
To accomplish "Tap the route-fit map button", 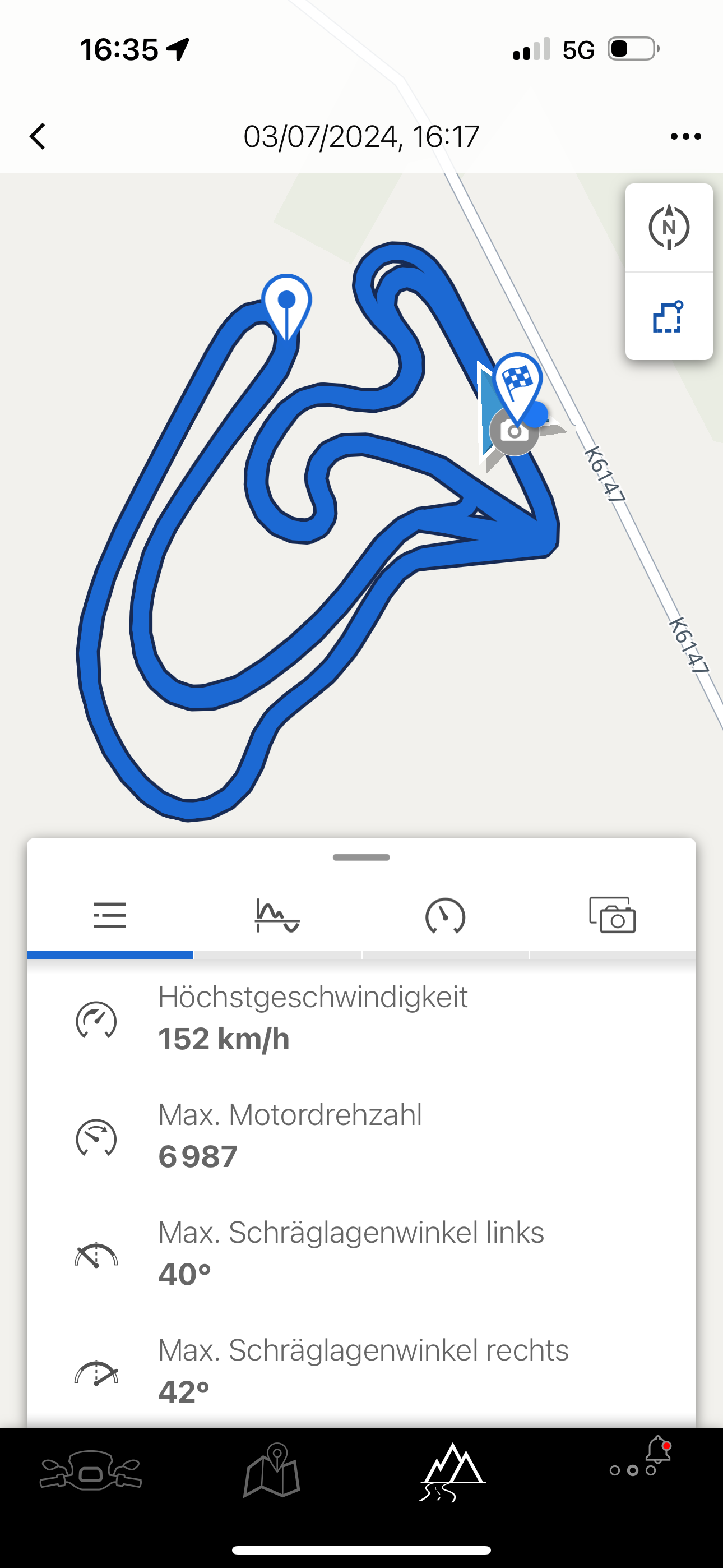I will point(668,316).
